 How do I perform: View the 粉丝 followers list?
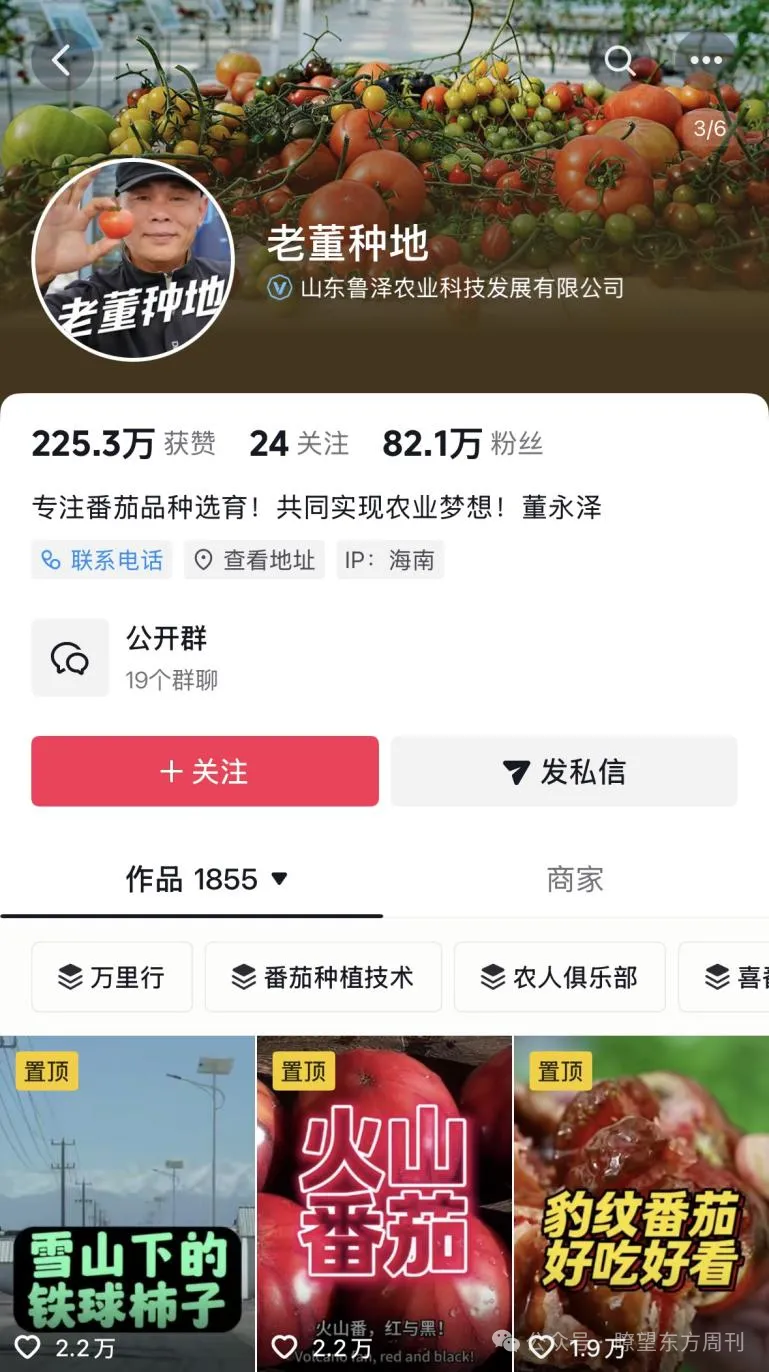(462, 444)
